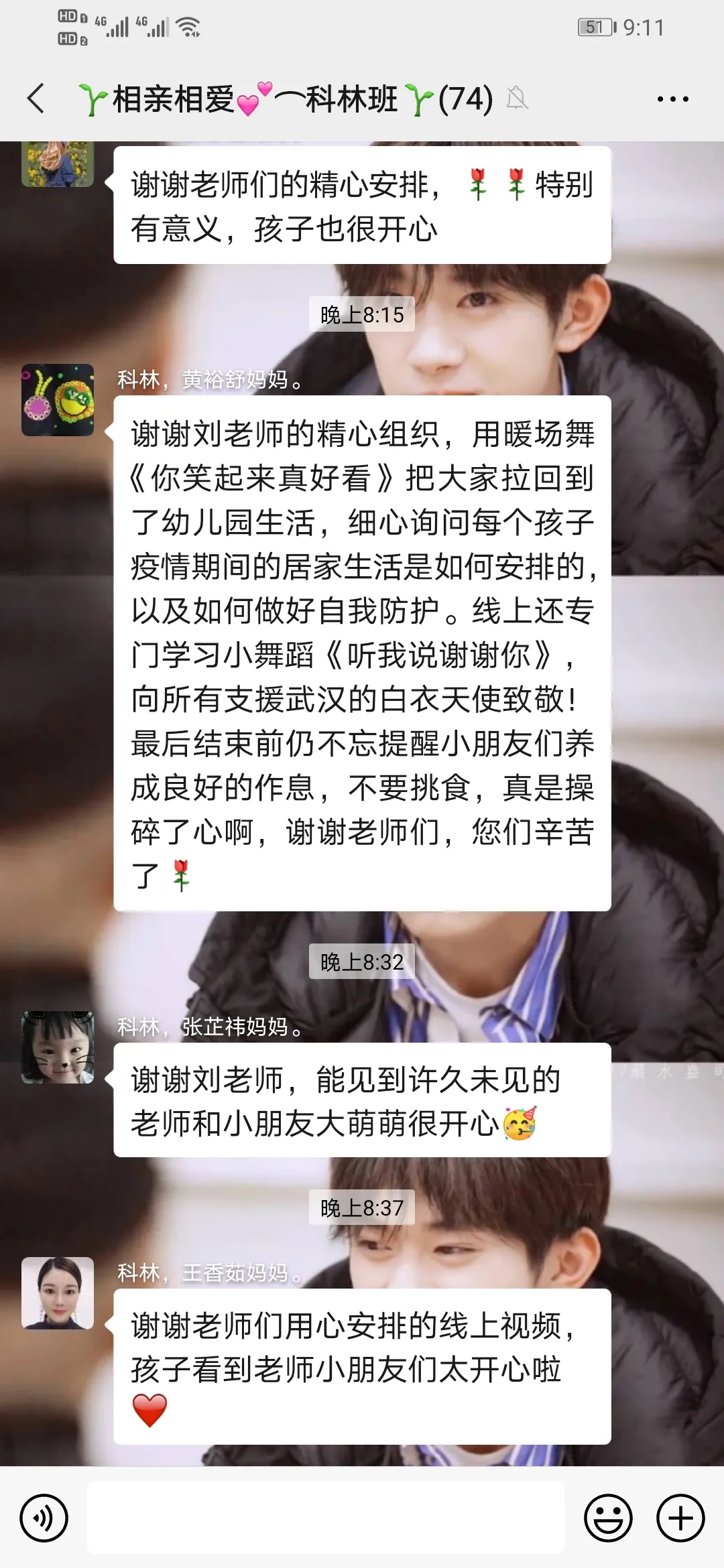Open 张芷祎妈妈's profile avatar
This screenshot has width=724, height=1568.
(x=58, y=1047)
